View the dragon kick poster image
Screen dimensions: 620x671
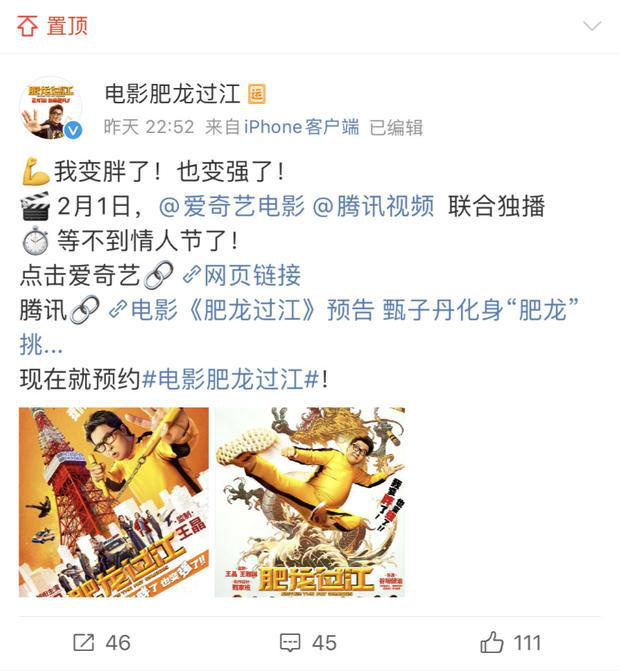coord(310,502)
